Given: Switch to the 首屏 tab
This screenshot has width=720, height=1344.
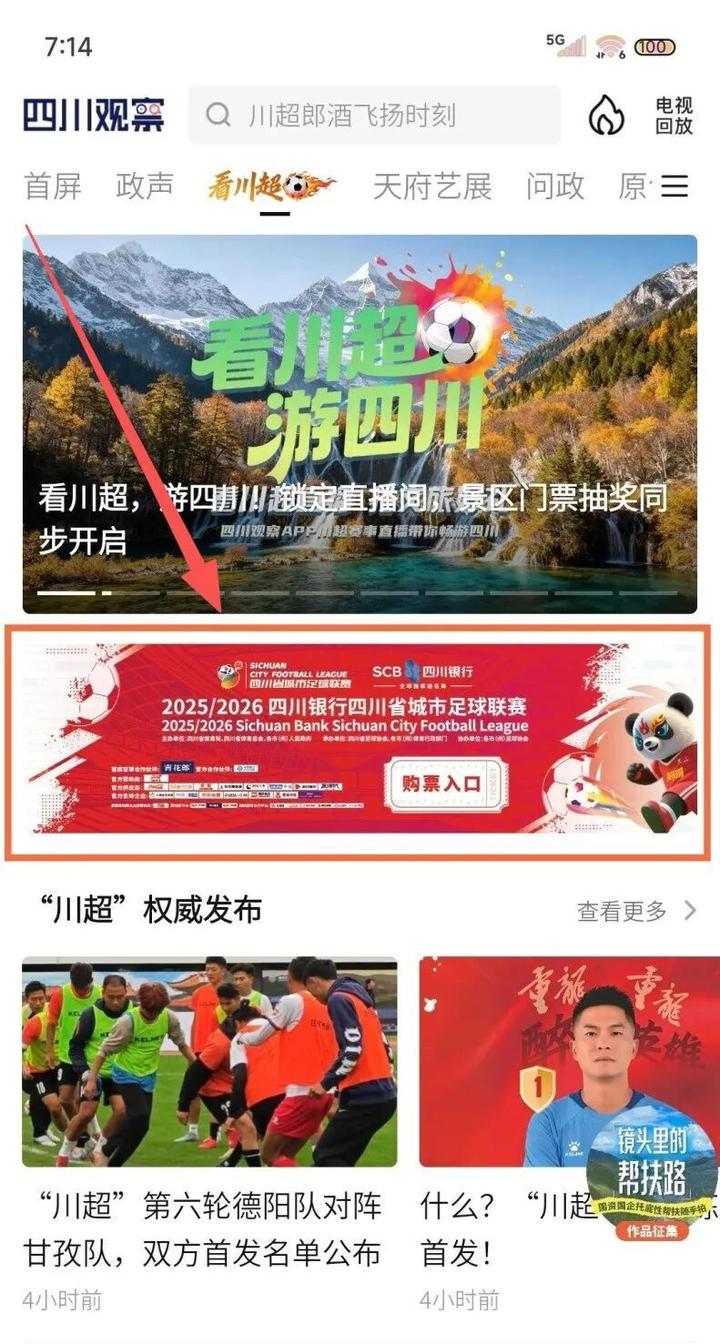Looking at the screenshot, I should 53,186.
